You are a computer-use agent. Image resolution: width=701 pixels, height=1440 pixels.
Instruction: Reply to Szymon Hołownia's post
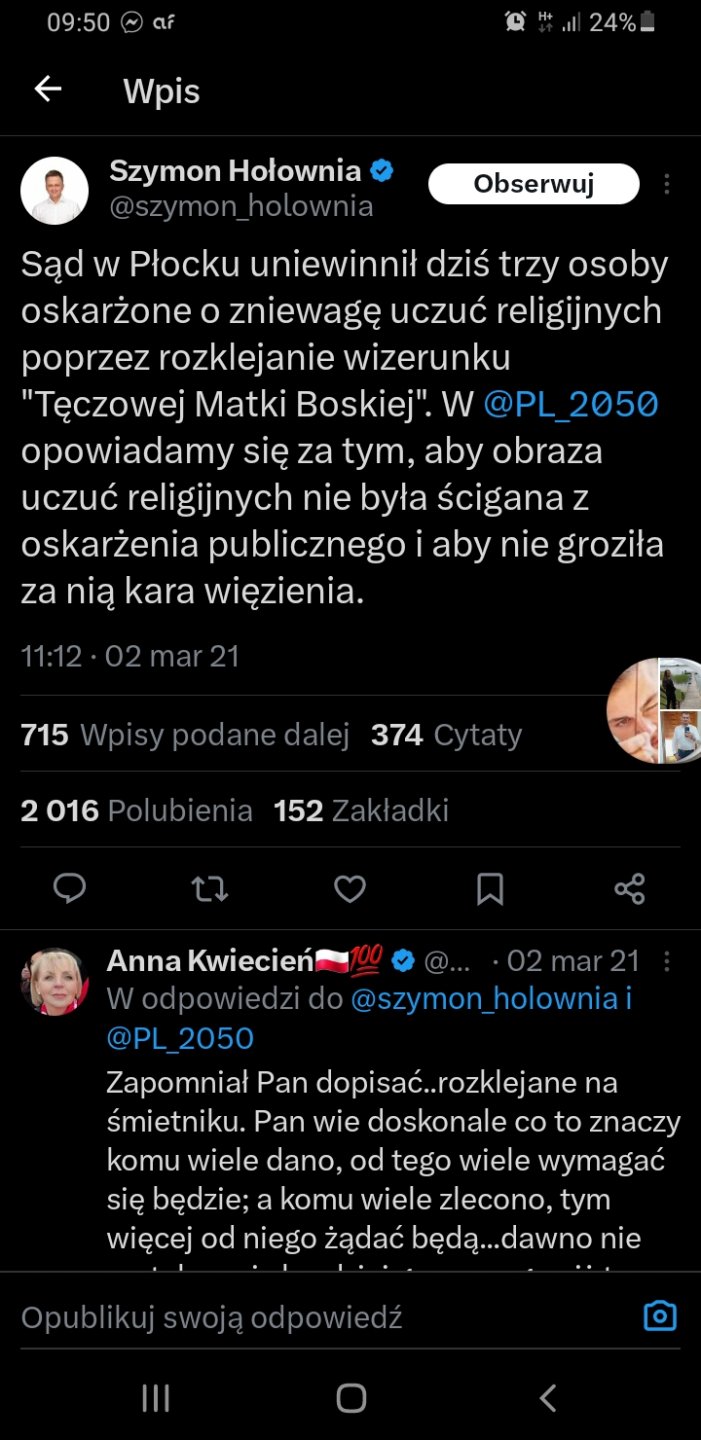pyautogui.click(x=69, y=888)
